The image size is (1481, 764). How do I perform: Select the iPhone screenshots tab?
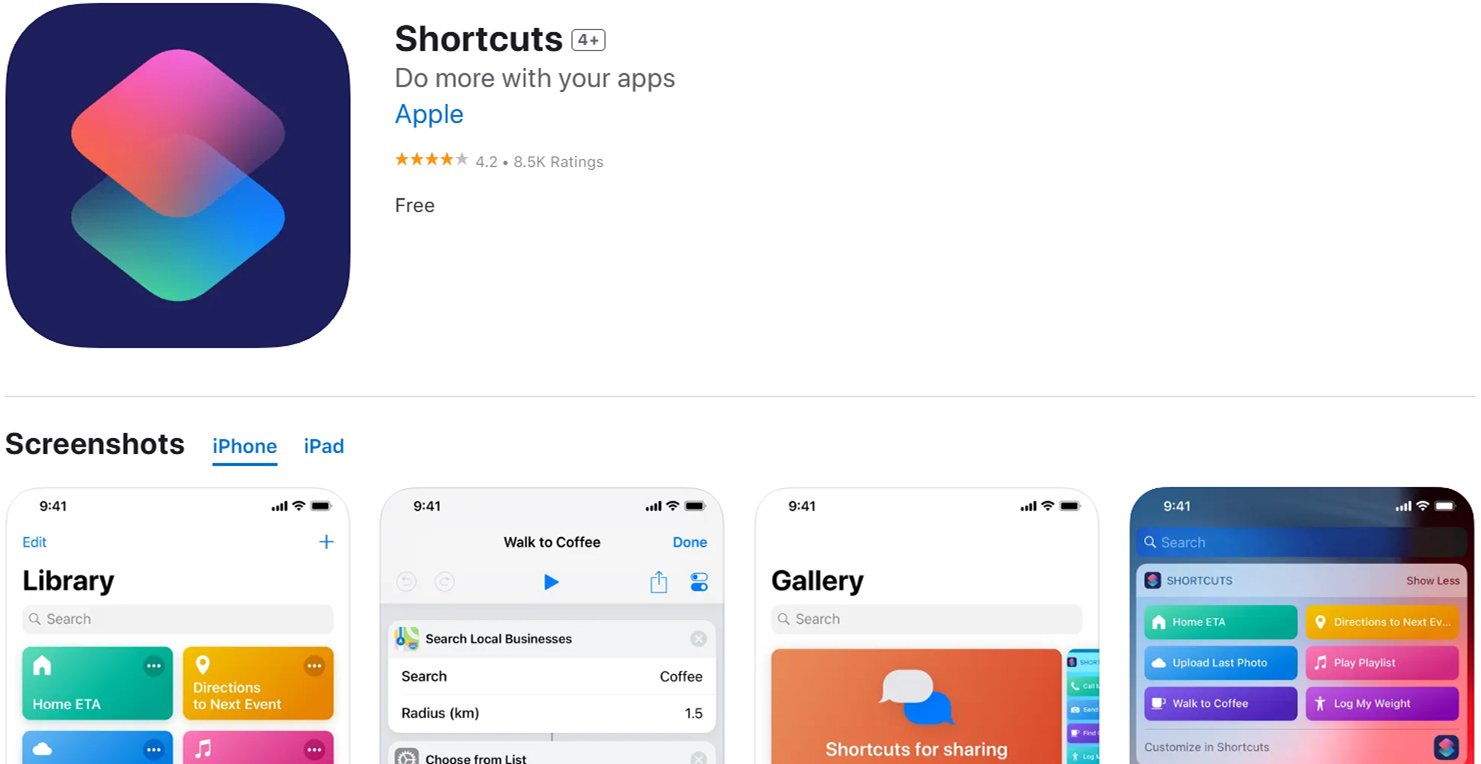pos(244,446)
